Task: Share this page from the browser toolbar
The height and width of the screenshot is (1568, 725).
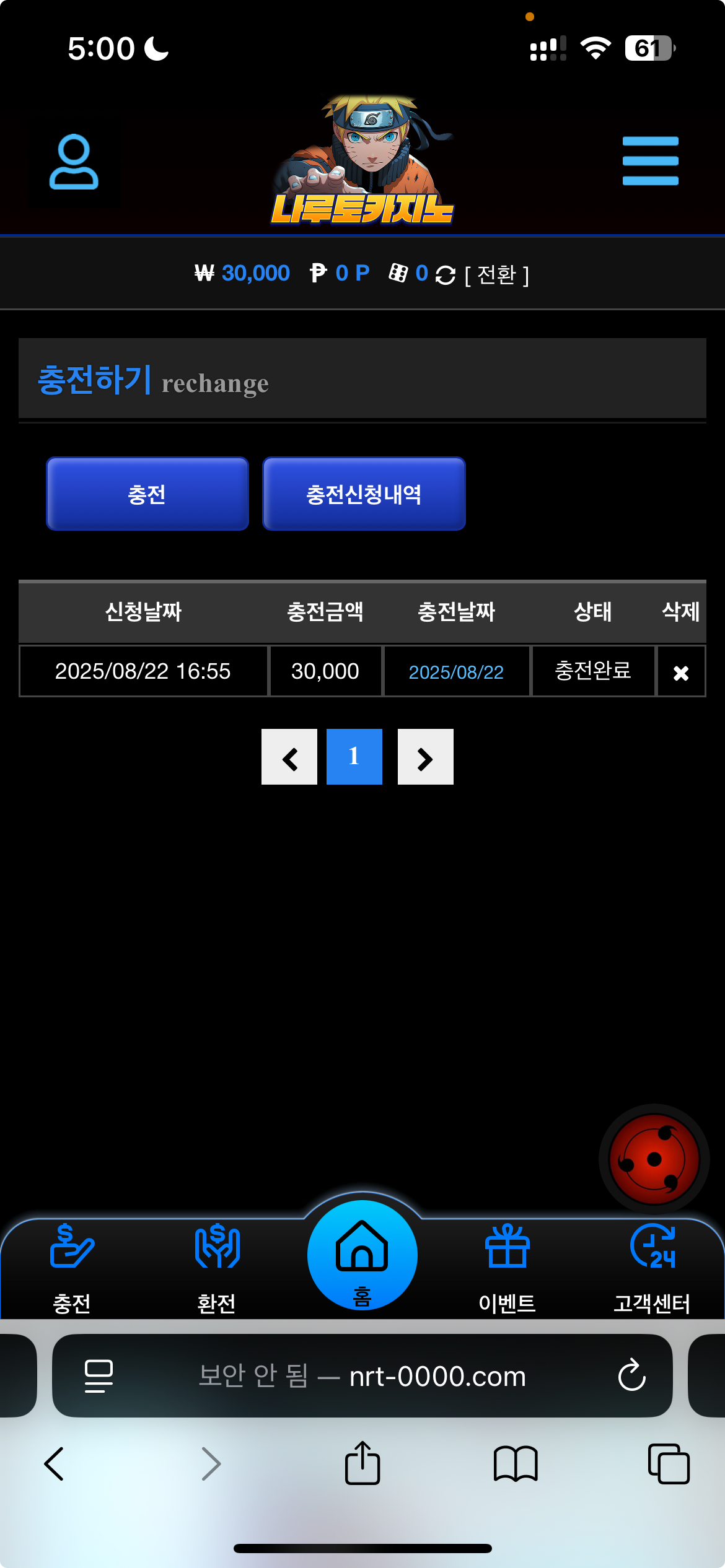Action: 362,1463
